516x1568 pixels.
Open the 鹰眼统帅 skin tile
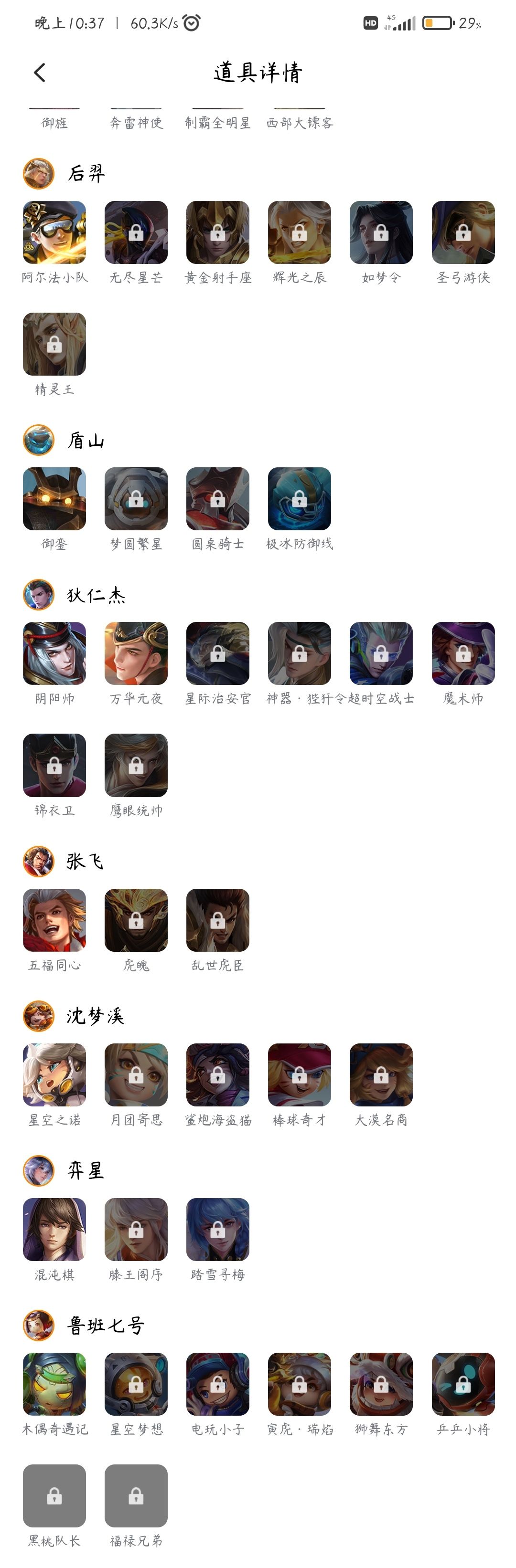136,765
